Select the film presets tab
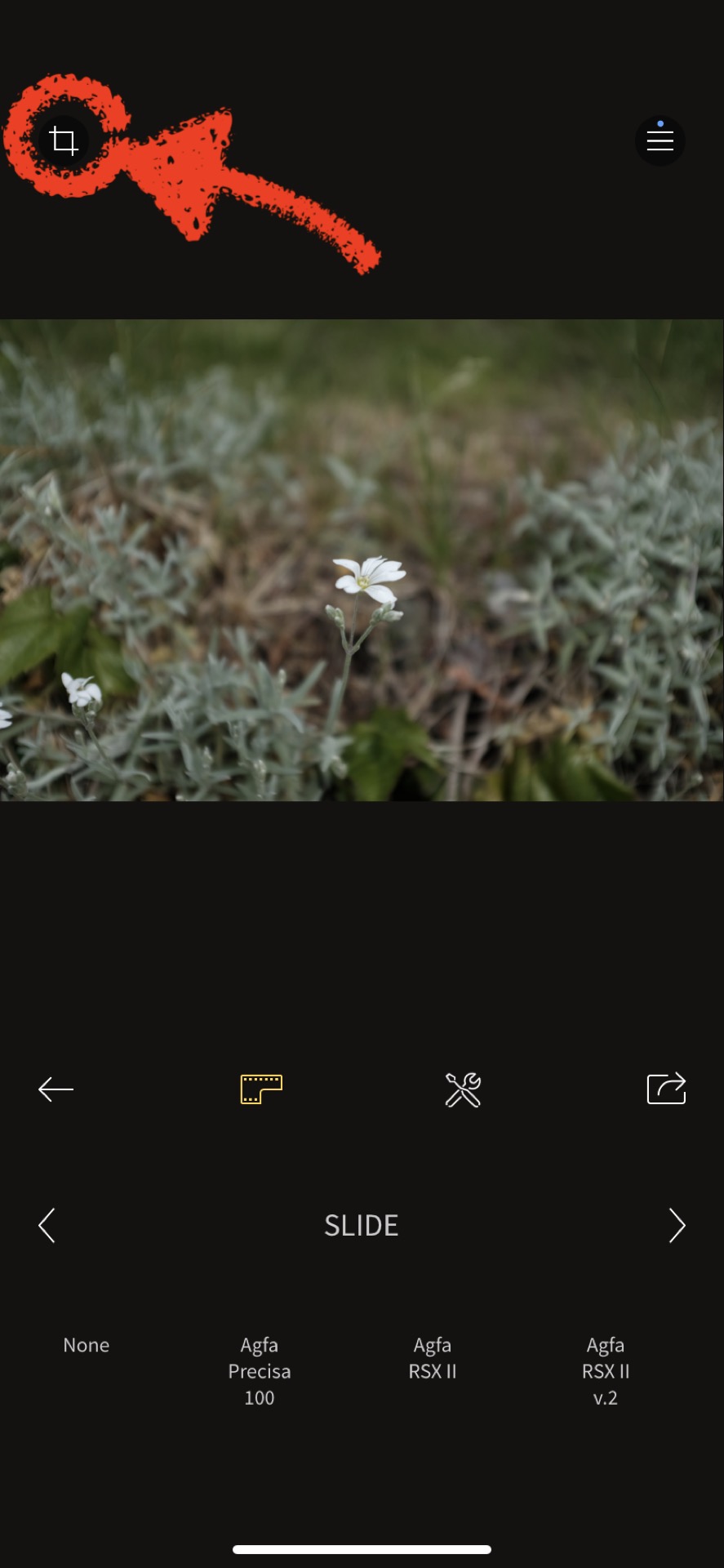 pos(261,1089)
